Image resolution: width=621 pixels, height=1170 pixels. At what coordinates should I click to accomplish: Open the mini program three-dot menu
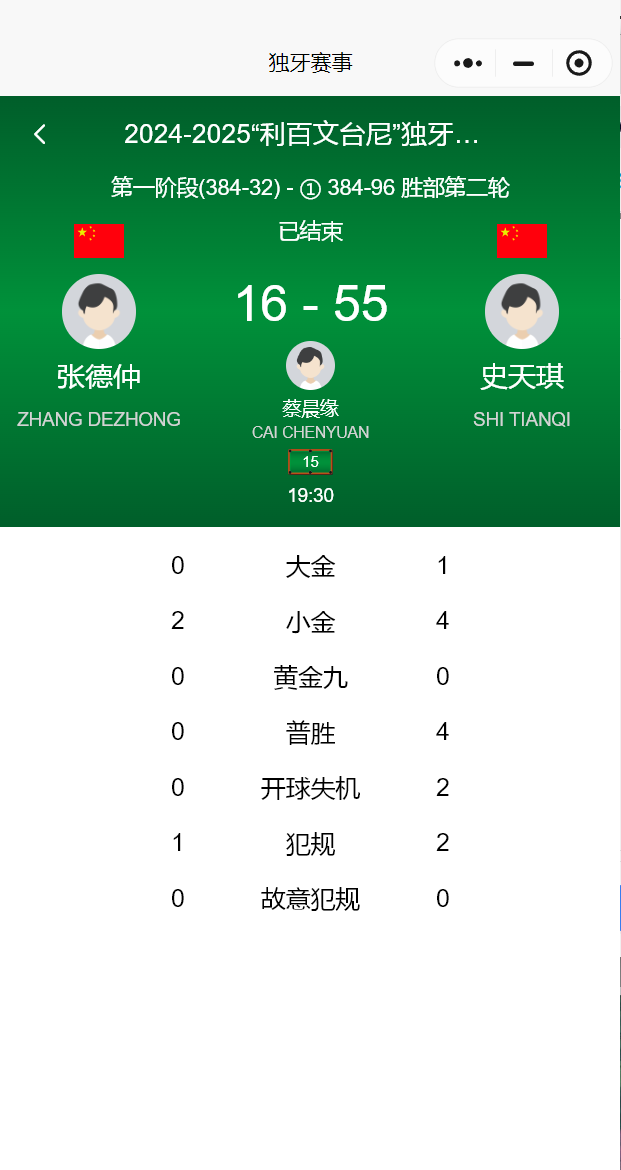click(468, 63)
